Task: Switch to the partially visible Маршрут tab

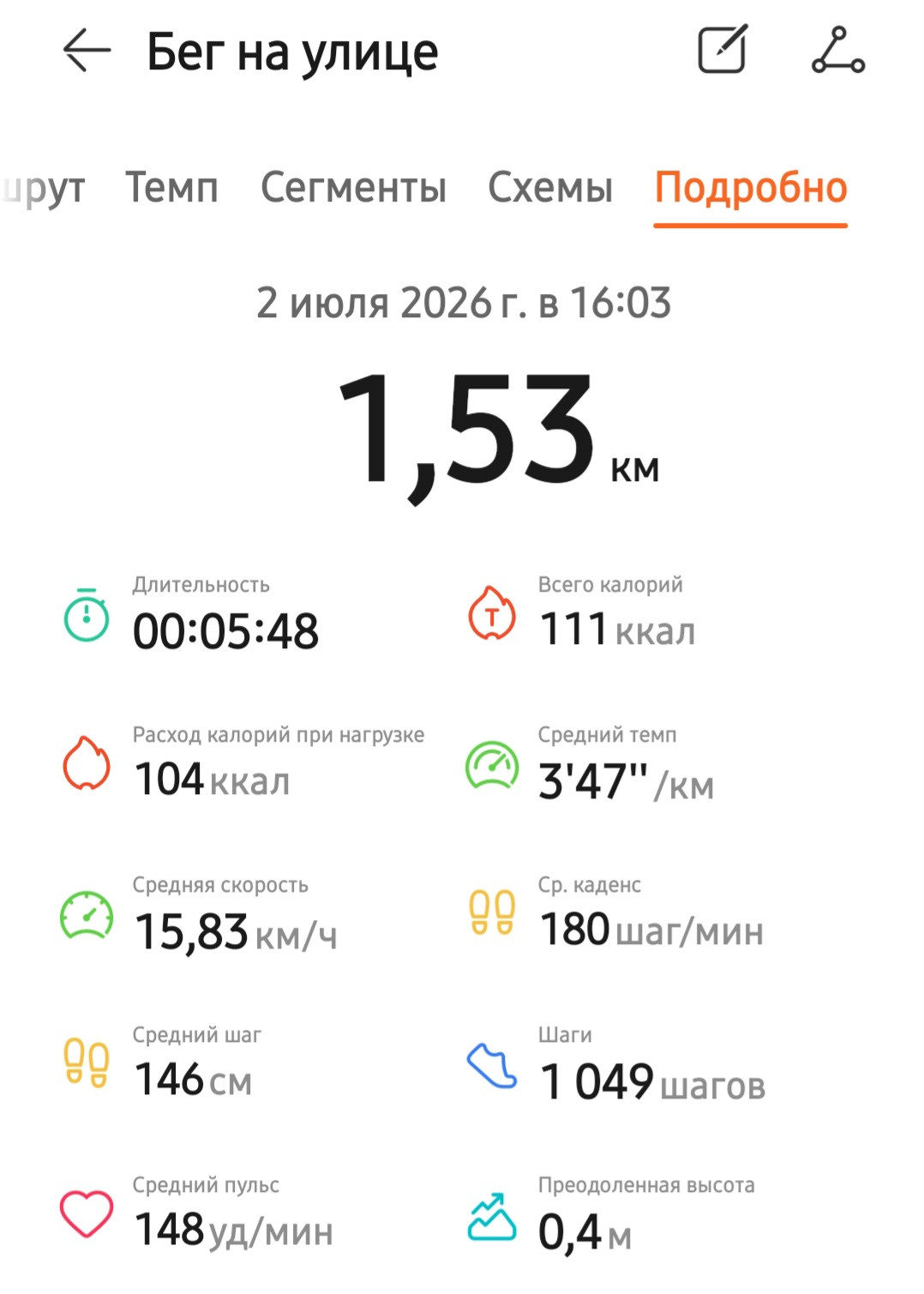Action: coord(43,189)
